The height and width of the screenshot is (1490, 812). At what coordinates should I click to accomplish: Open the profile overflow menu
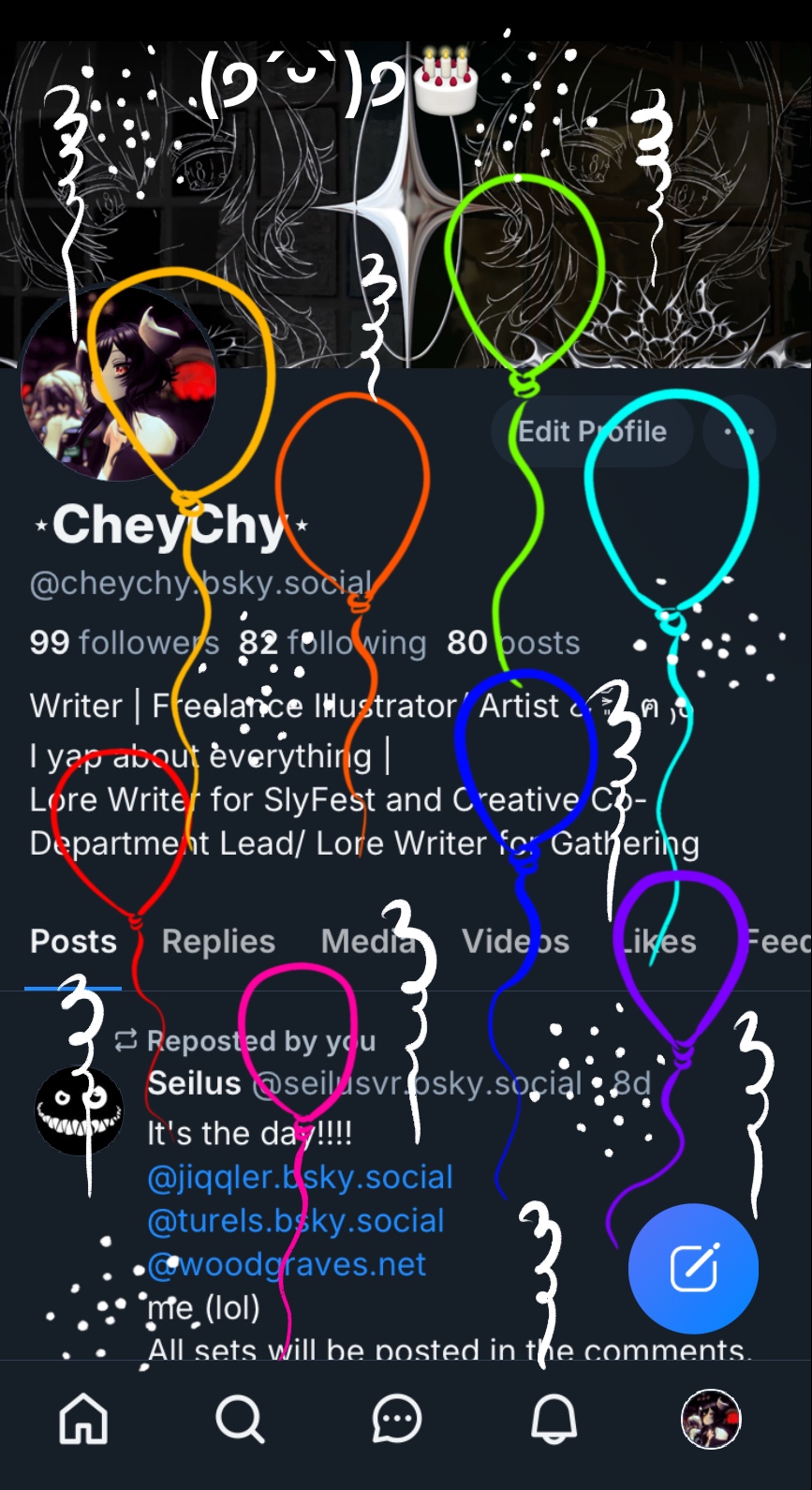[739, 432]
